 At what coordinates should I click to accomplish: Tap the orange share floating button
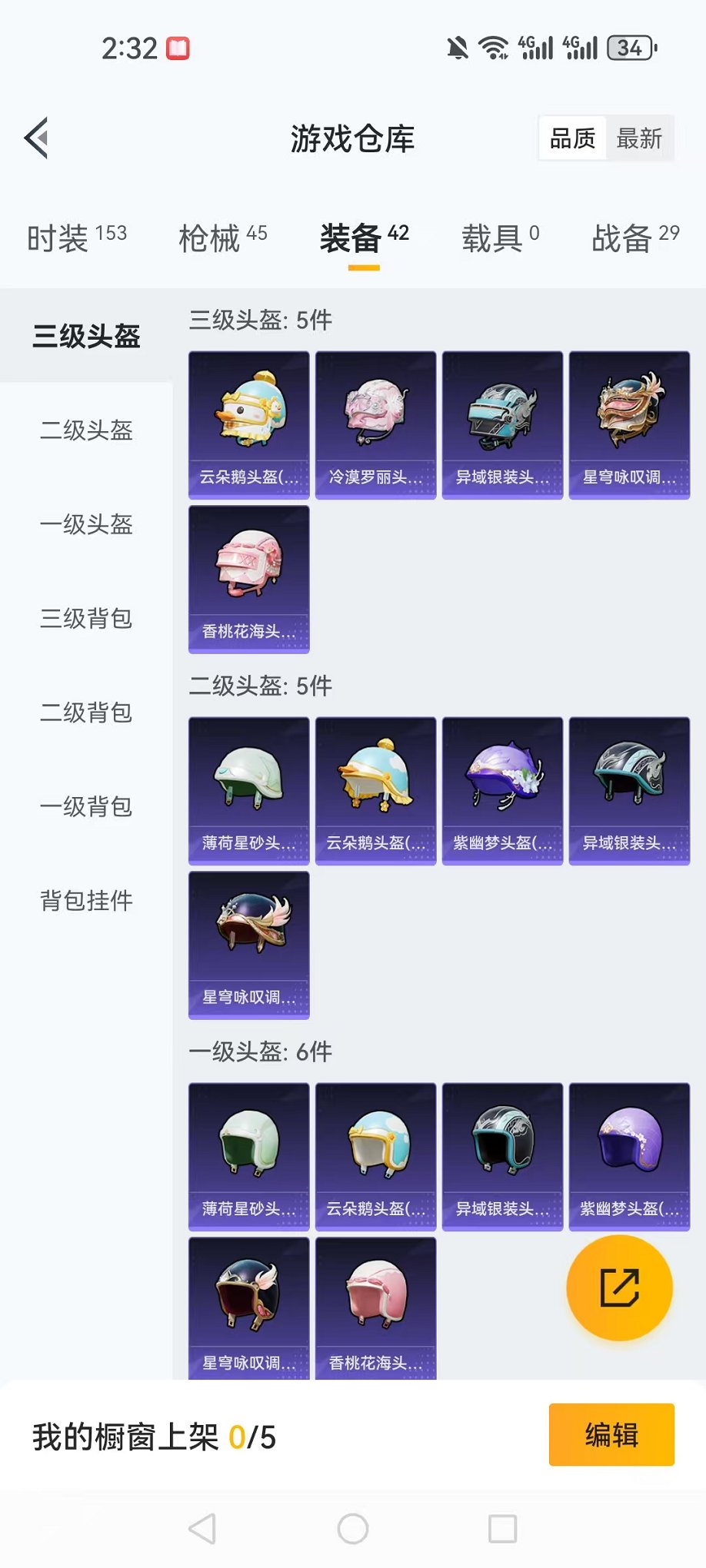click(619, 1287)
